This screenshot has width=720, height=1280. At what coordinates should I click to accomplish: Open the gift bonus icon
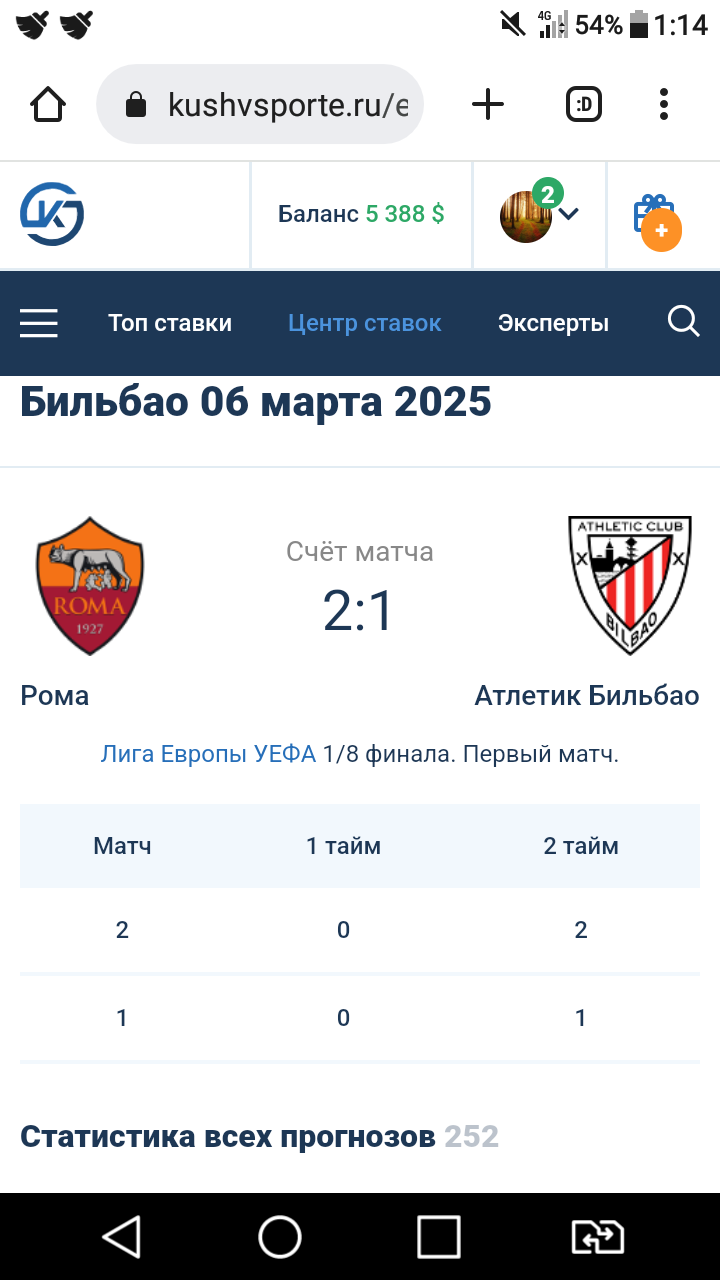click(656, 218)
